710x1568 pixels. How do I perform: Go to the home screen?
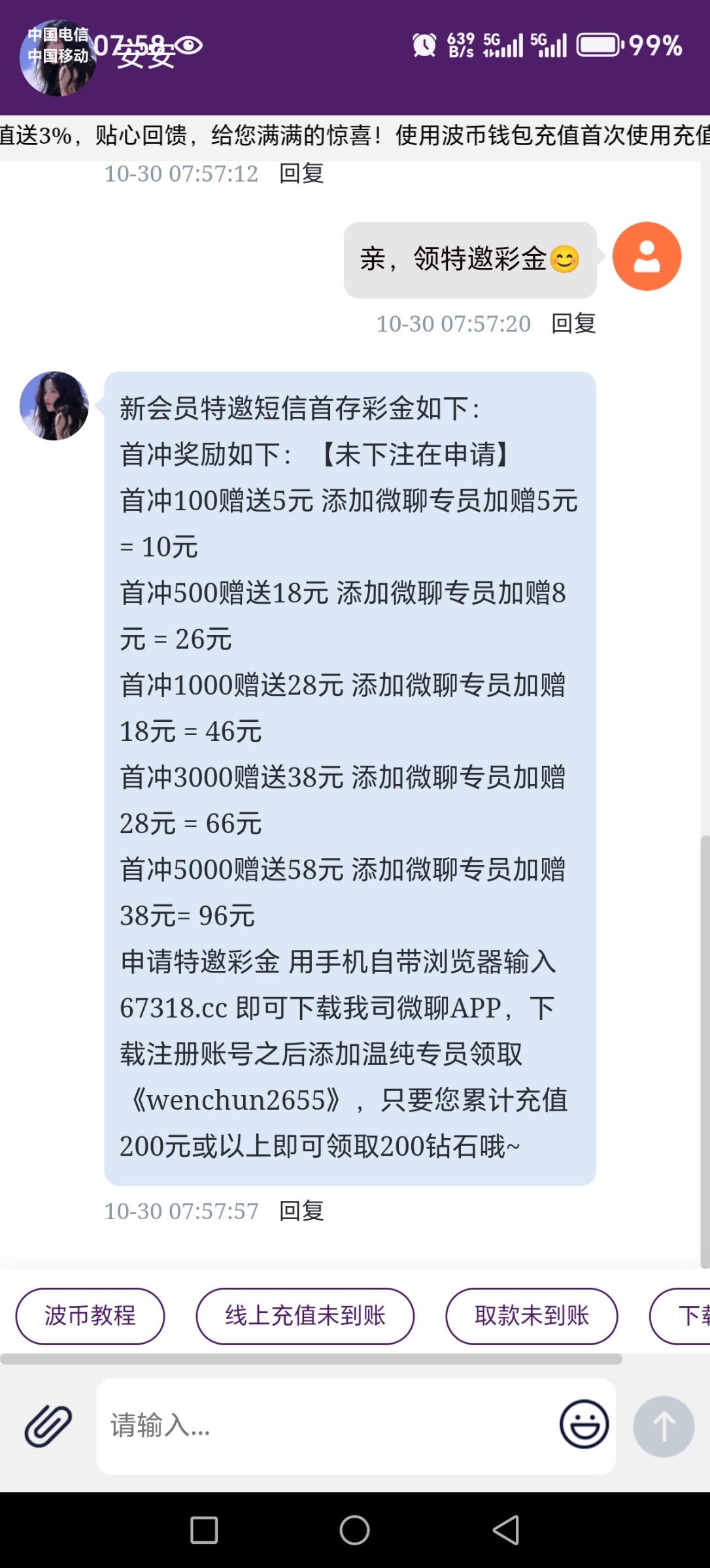pyautogui.click(x=354, y=1529)
